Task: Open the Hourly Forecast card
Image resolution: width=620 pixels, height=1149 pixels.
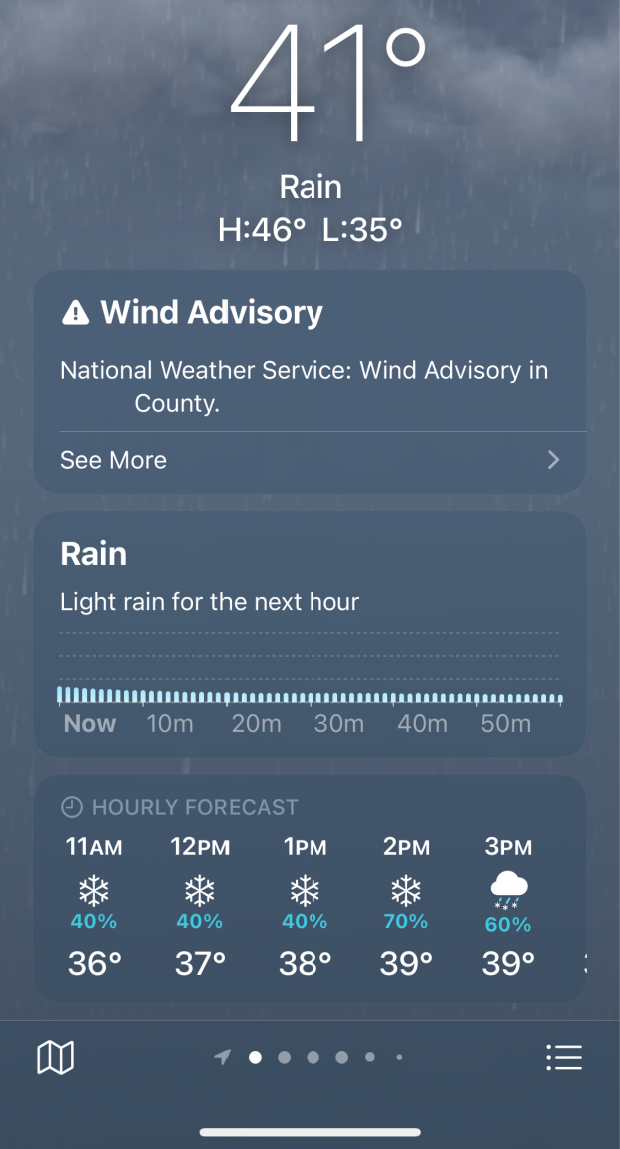Action: click(310, 888)
